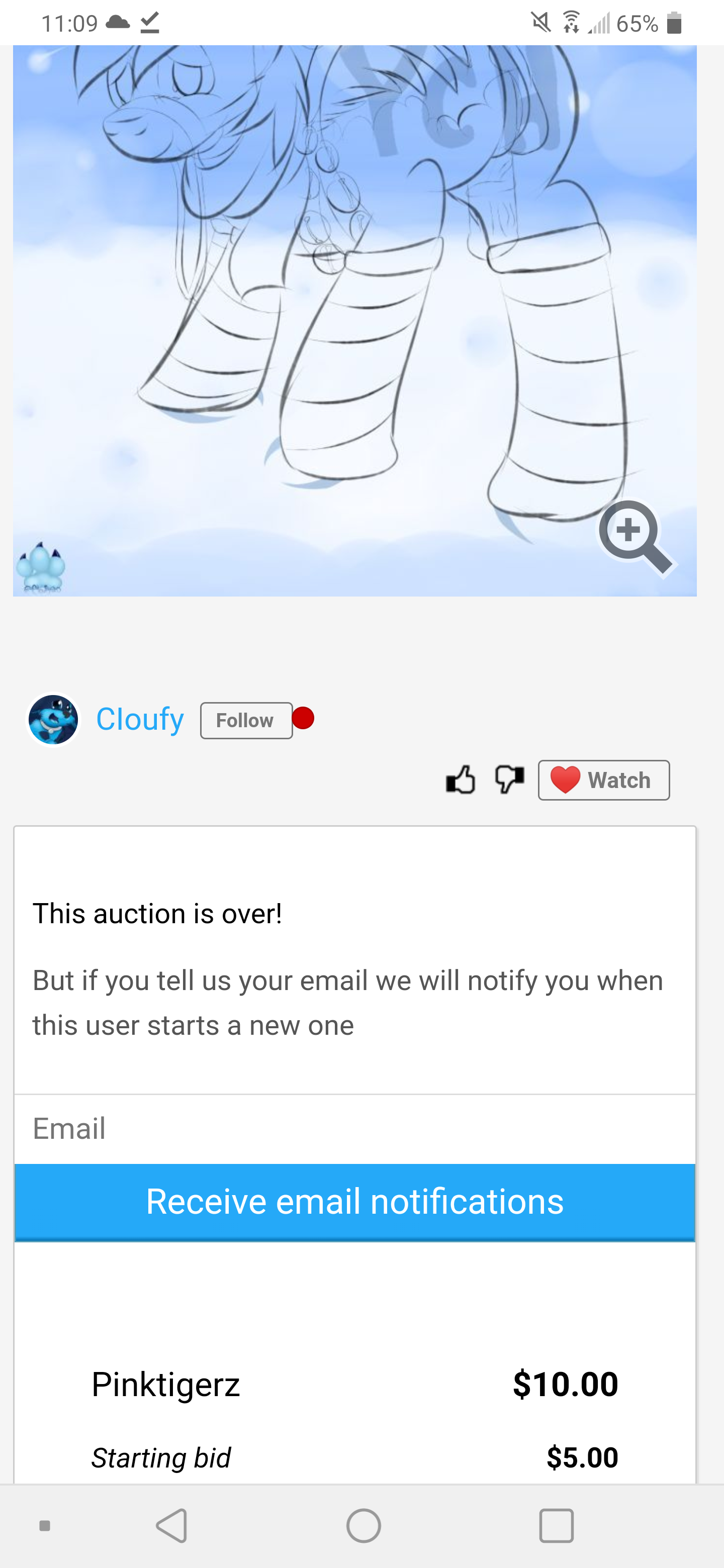Zoom into the auction artwork
The image size is (724, 1568).
[x=635, y=536]
